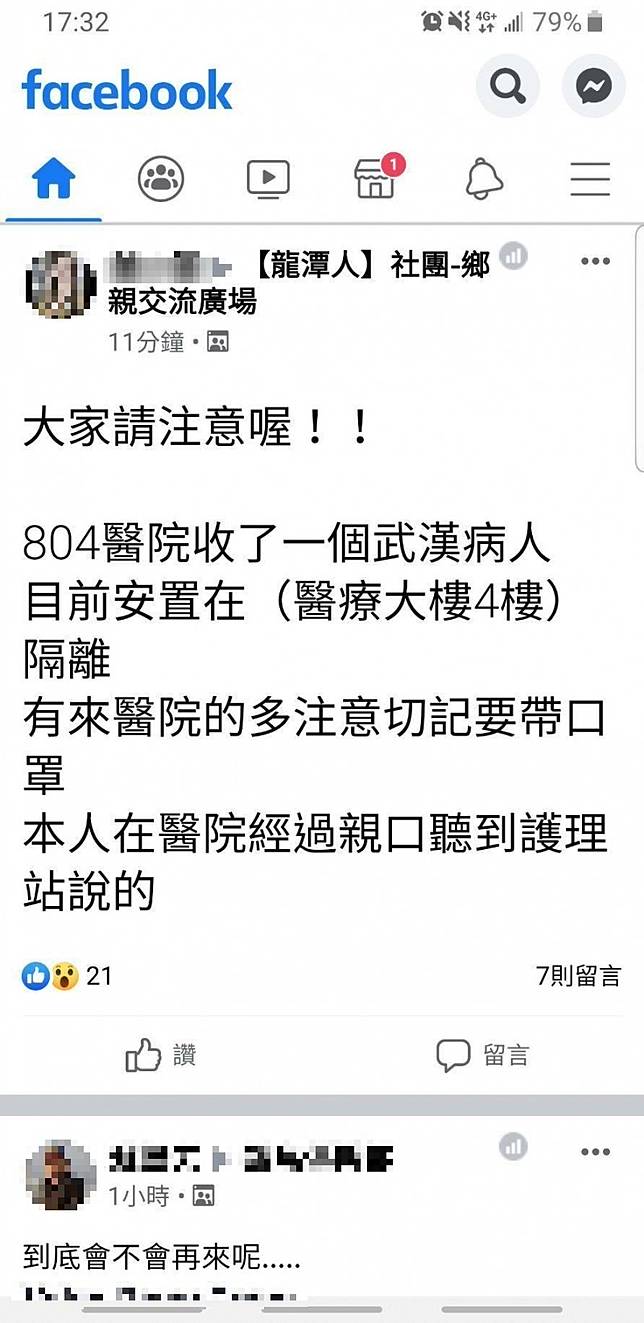The height and width of the screenshot is (1323, 644).
Task: Switch to the Groups tab
Action: (x=161, y=179)
